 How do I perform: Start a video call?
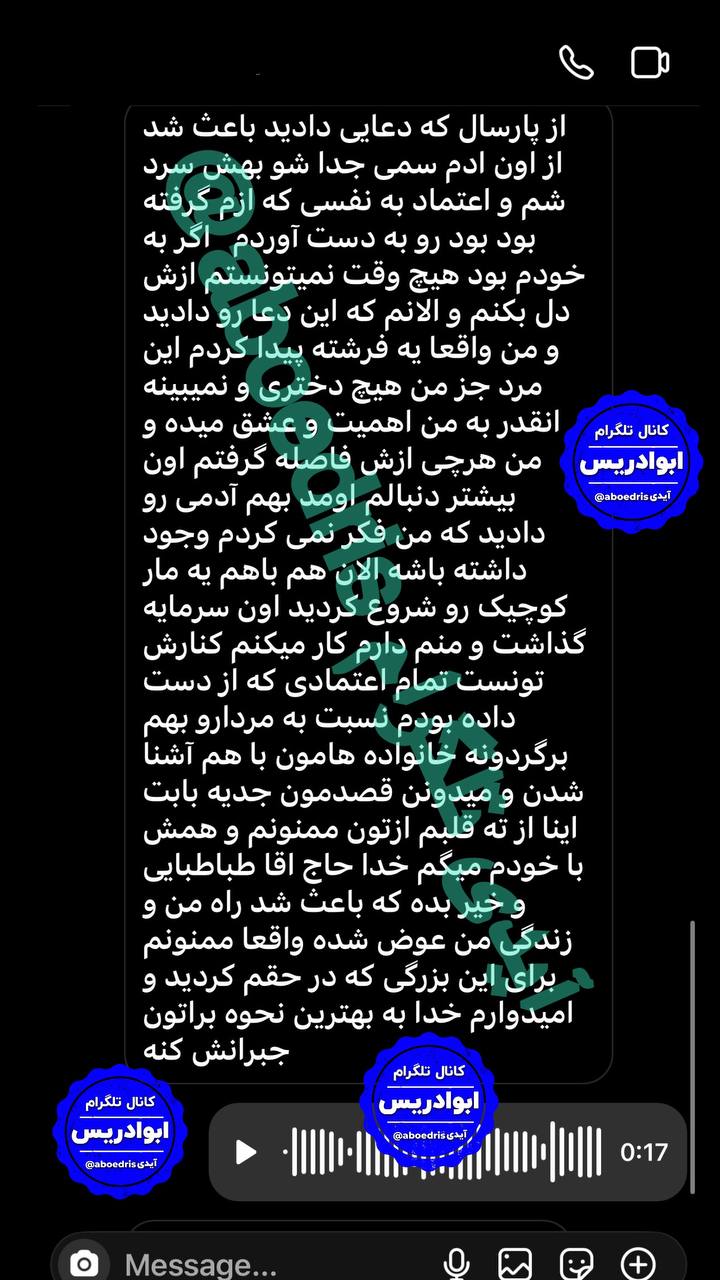click(650, 63)
